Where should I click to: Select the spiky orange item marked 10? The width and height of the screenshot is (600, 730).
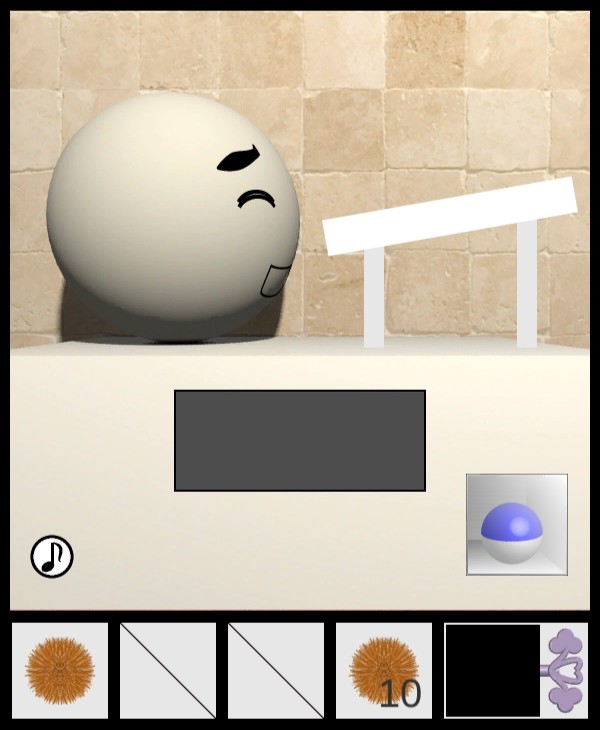(x=383, y=669)
